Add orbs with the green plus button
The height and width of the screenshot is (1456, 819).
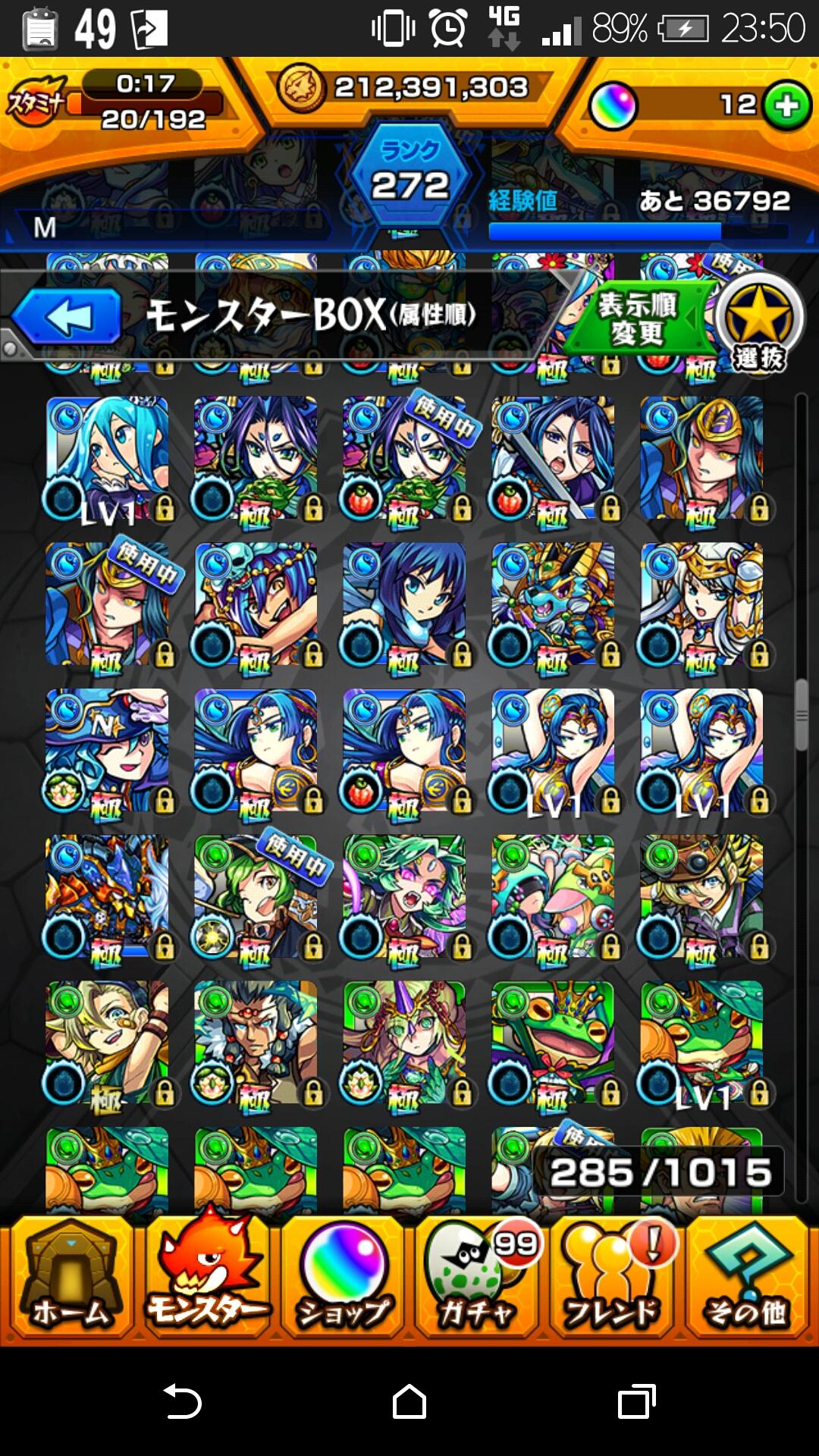tap(786, 105)
